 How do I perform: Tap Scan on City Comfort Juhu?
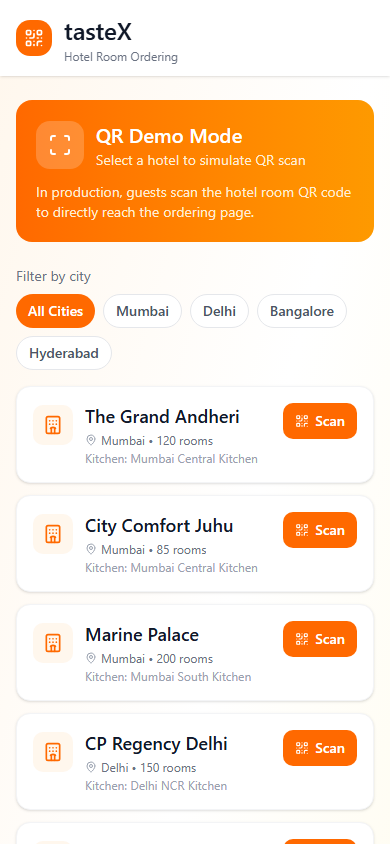pyautogui.click(x=320, y=530)
